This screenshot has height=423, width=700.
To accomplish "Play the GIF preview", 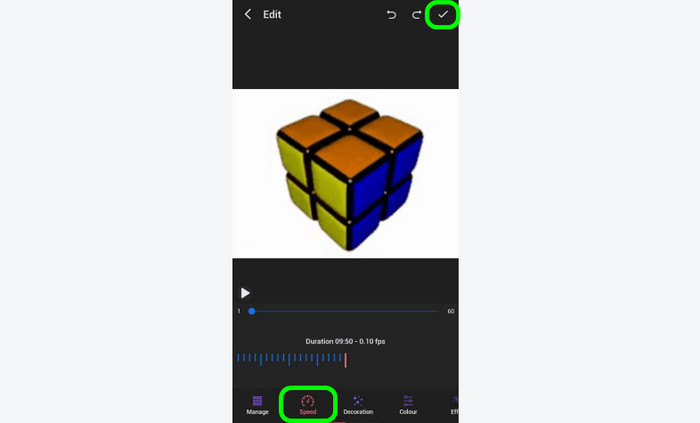I will pos(245,293).
